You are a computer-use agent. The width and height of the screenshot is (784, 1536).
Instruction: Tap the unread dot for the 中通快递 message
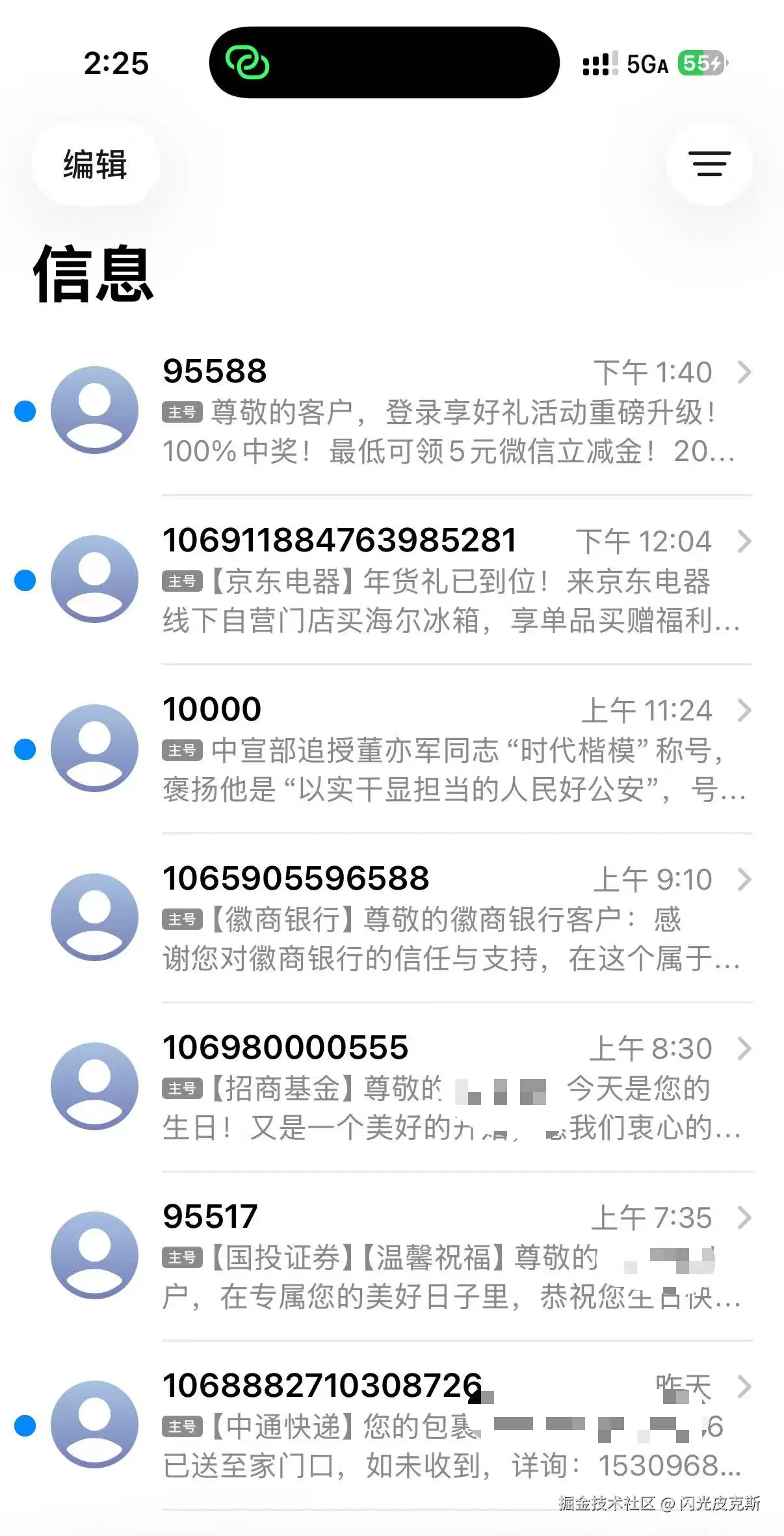coord(23,1424)
